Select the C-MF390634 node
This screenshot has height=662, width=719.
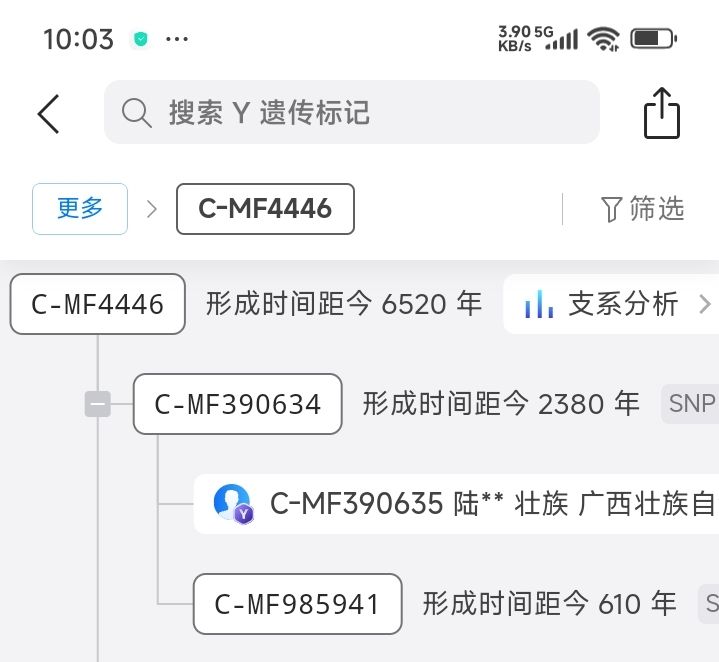pos(238,404)
